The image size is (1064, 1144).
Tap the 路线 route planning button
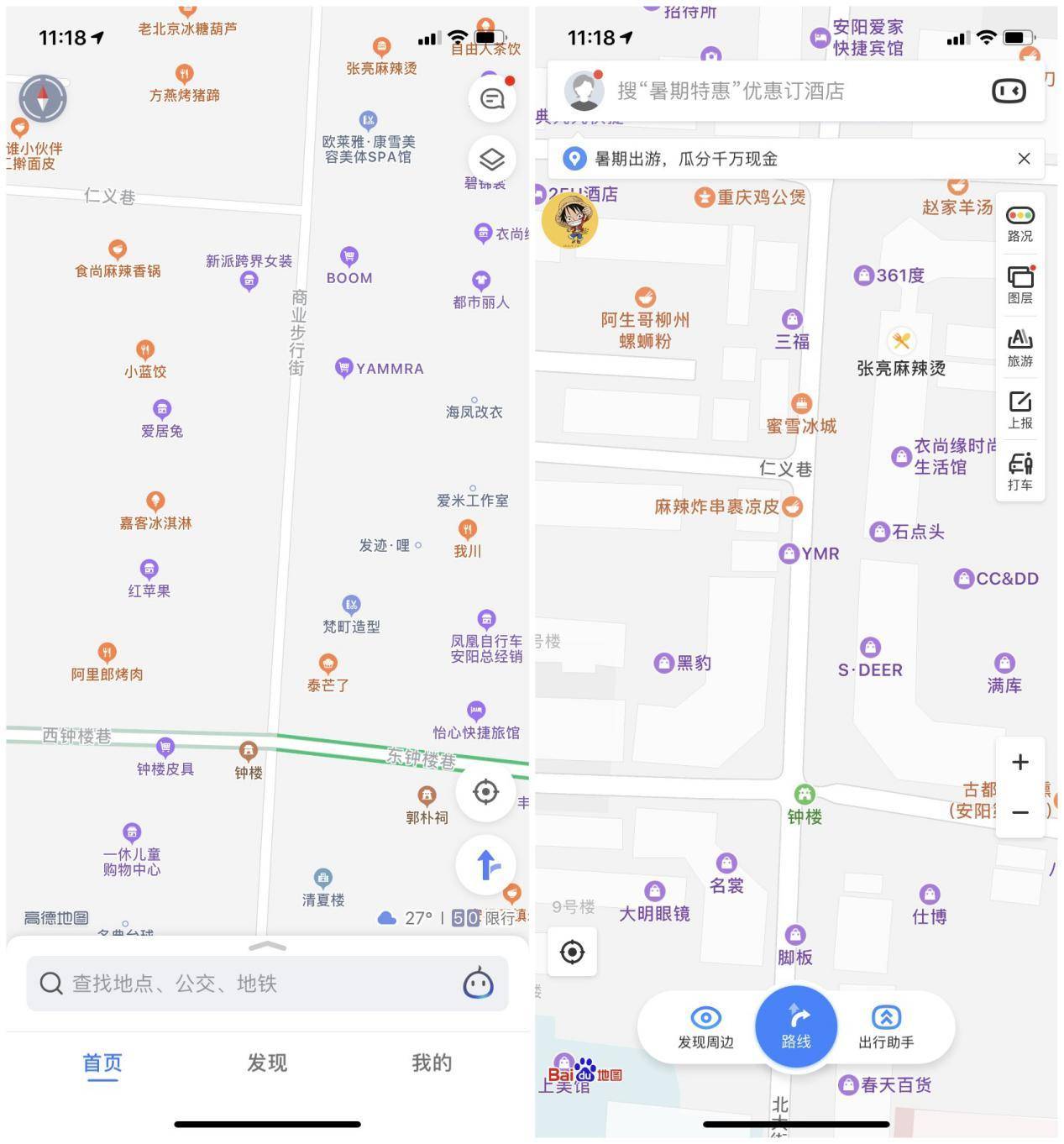click(x=795, y=1026)
